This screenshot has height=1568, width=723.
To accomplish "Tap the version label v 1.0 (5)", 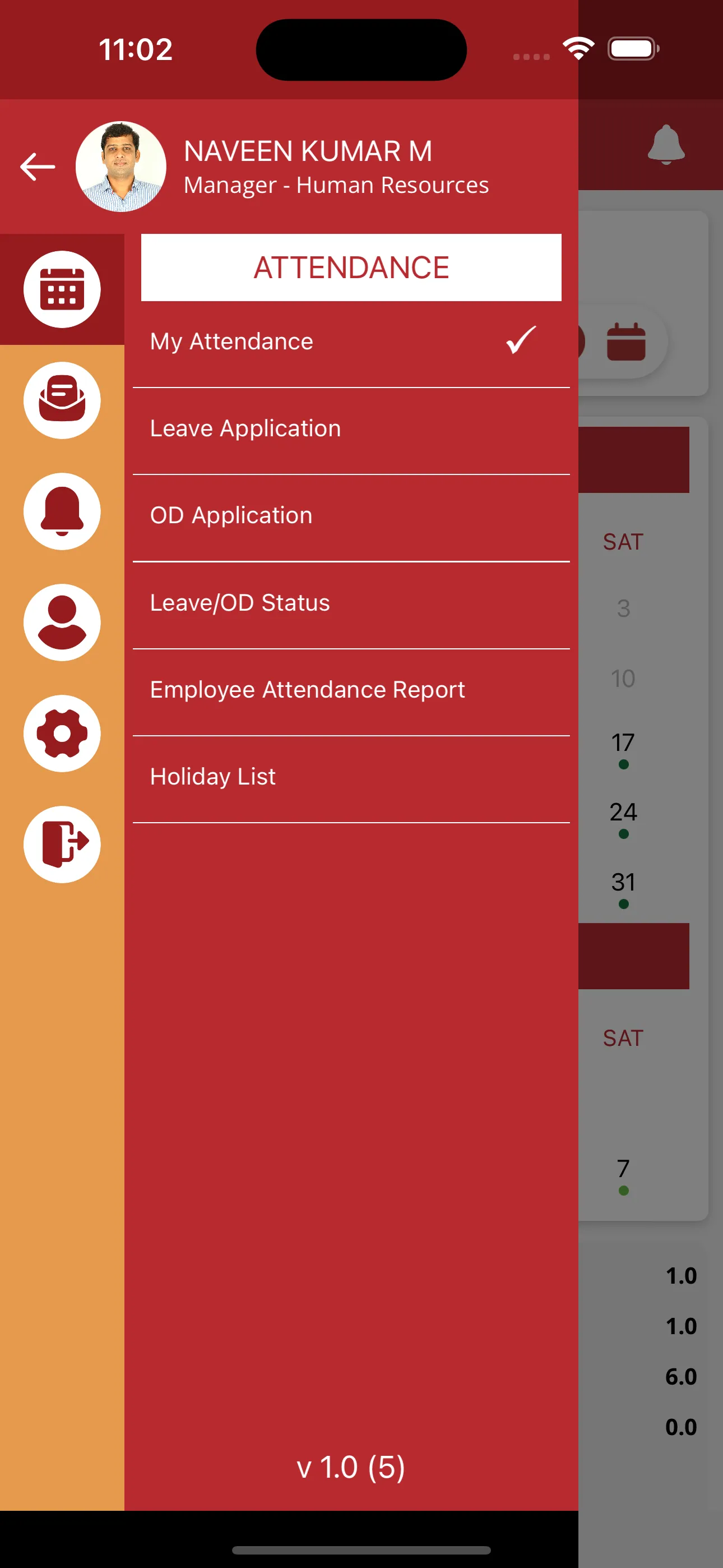I will tap(350, 1468).
